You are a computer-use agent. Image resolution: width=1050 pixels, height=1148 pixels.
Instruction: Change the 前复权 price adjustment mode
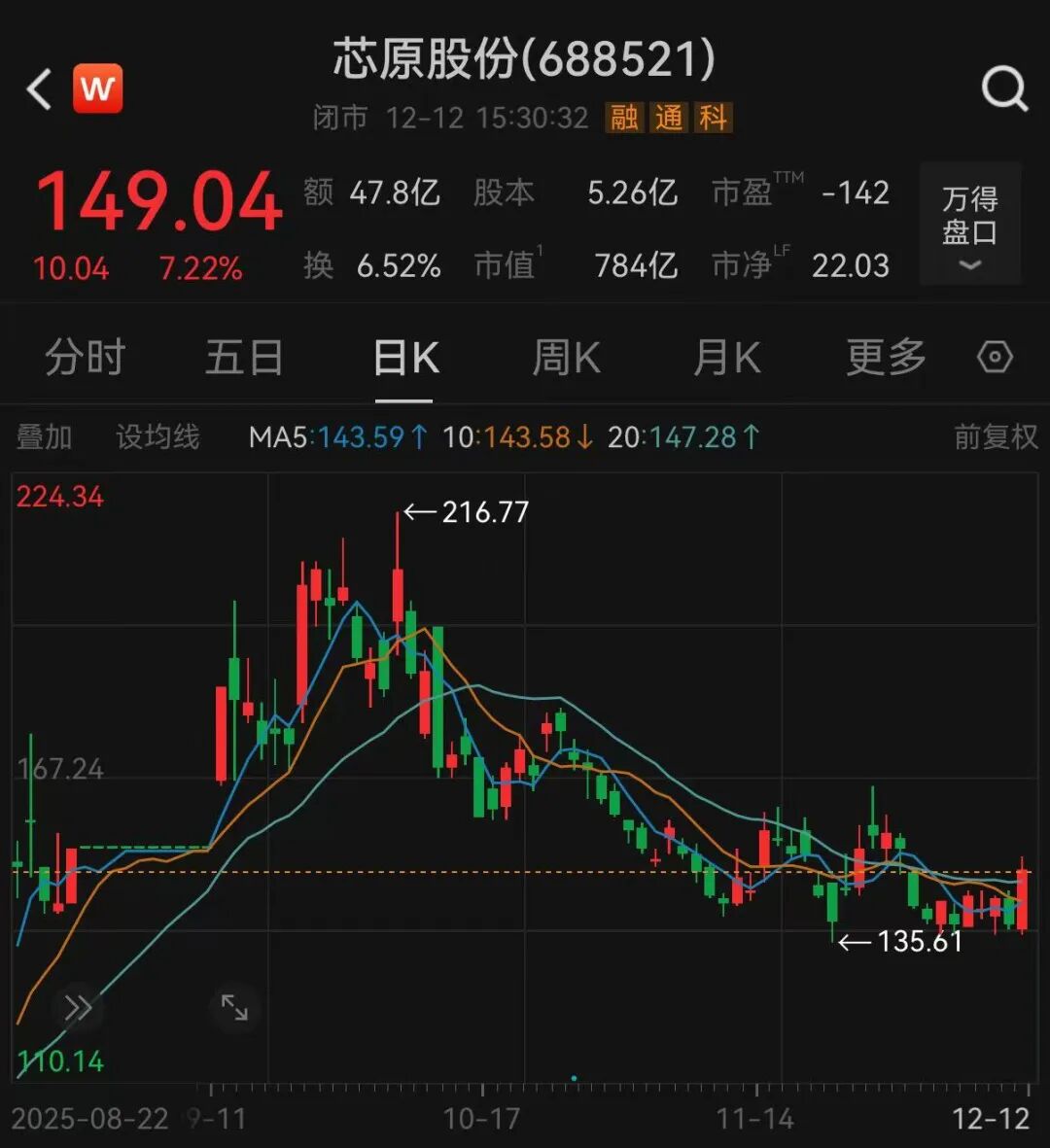point(996,437)
